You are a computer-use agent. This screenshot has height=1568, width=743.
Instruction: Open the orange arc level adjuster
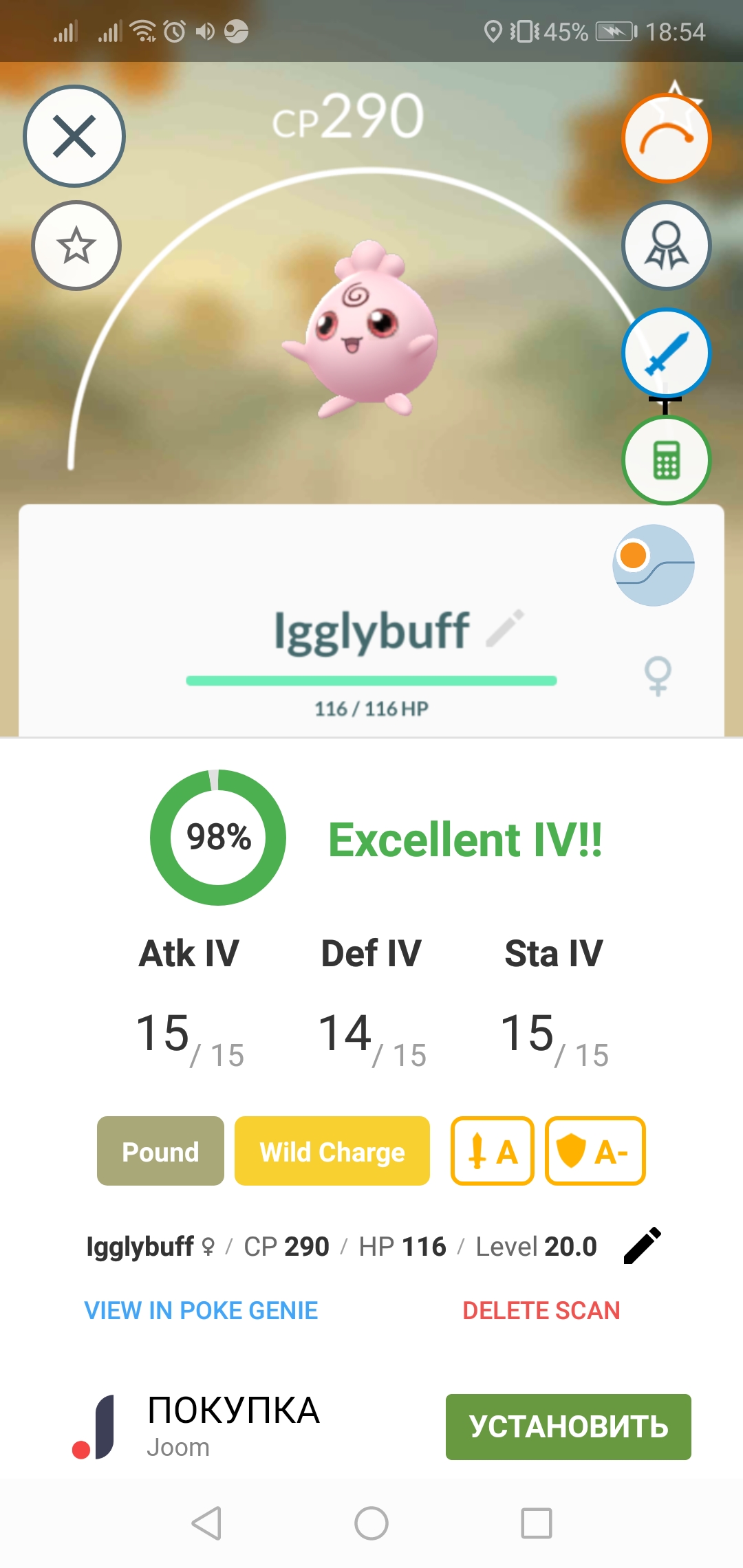click(666, 138)
